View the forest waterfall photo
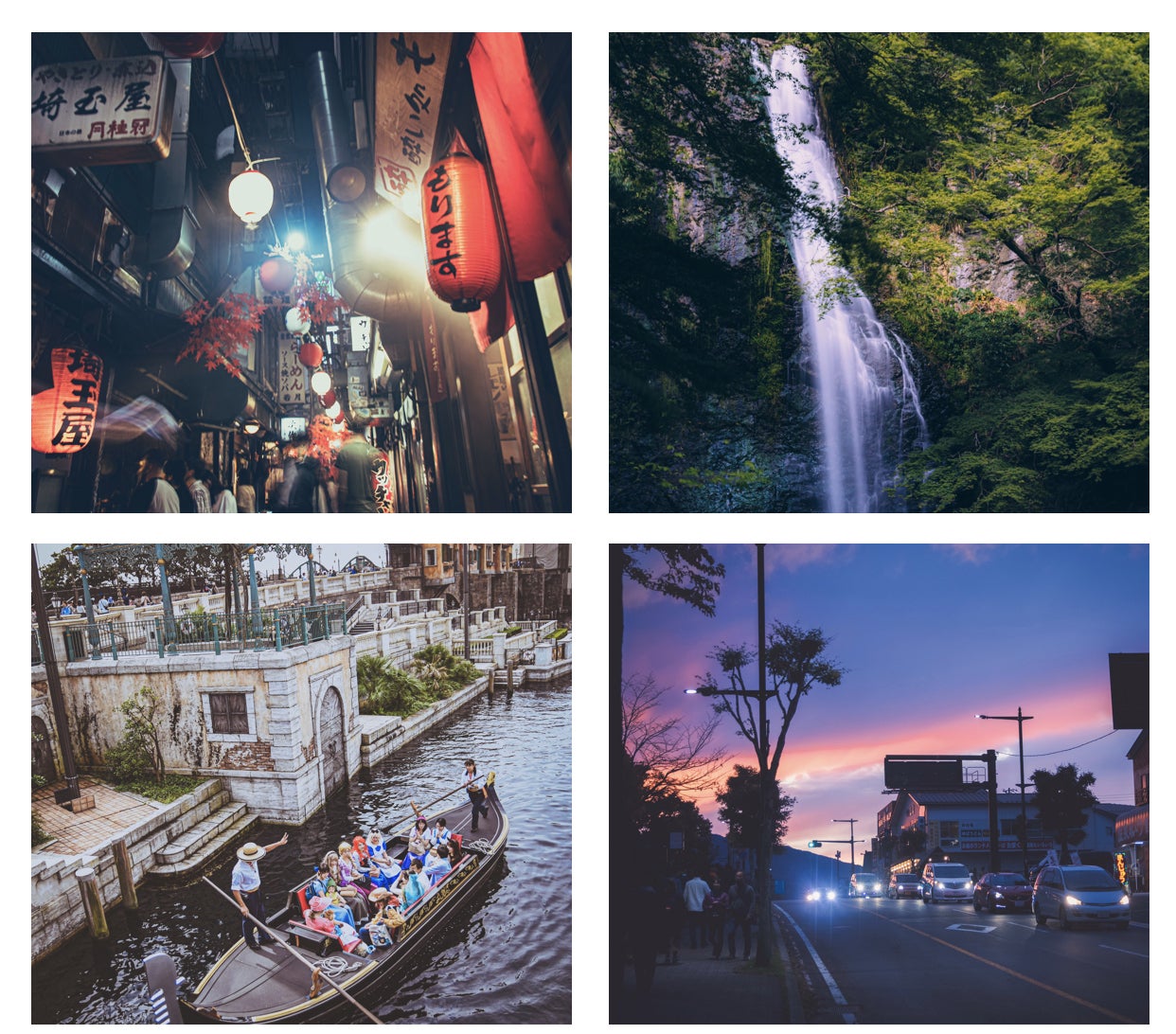This screenshot has height=1034, width=1176. point(879,273)
